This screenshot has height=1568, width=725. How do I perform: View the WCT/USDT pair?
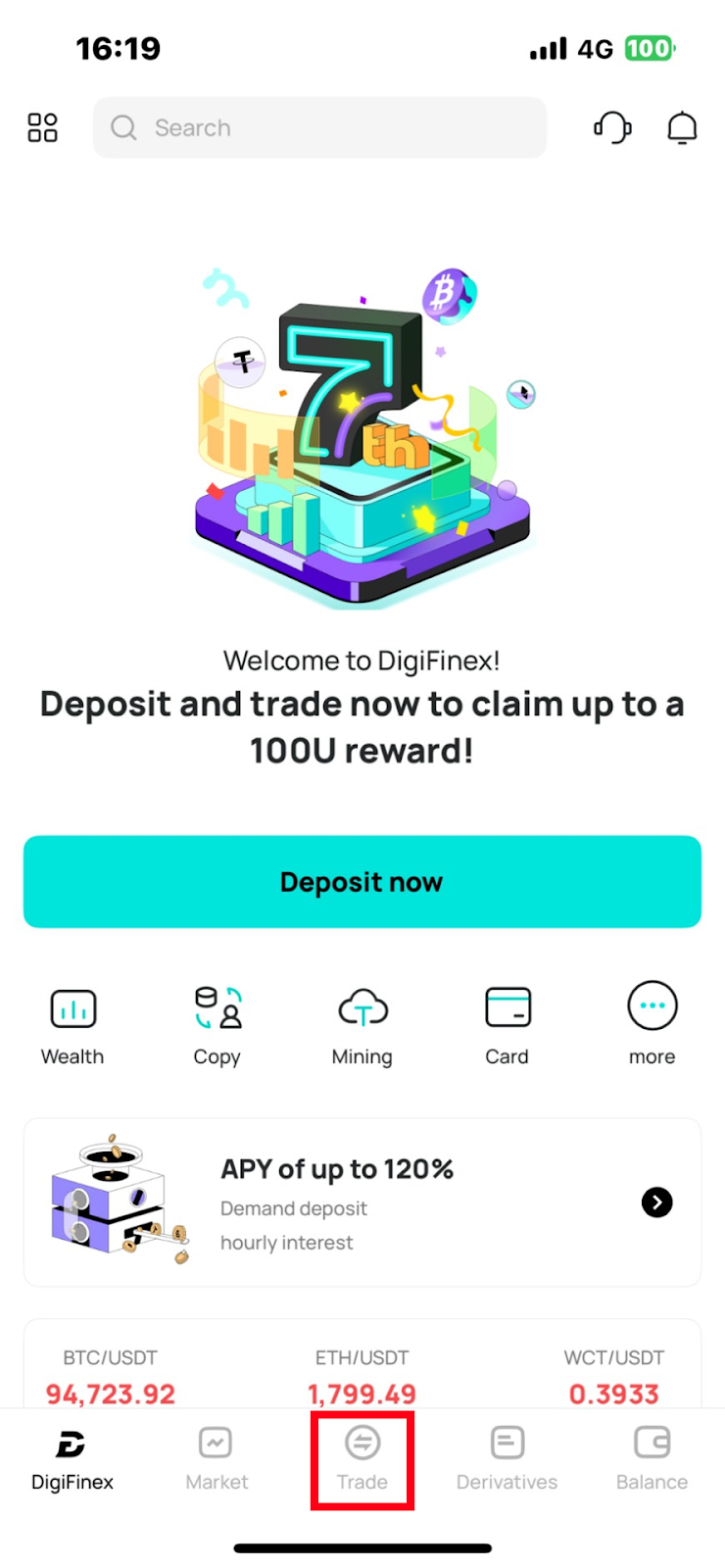[x=613, y=1376]
